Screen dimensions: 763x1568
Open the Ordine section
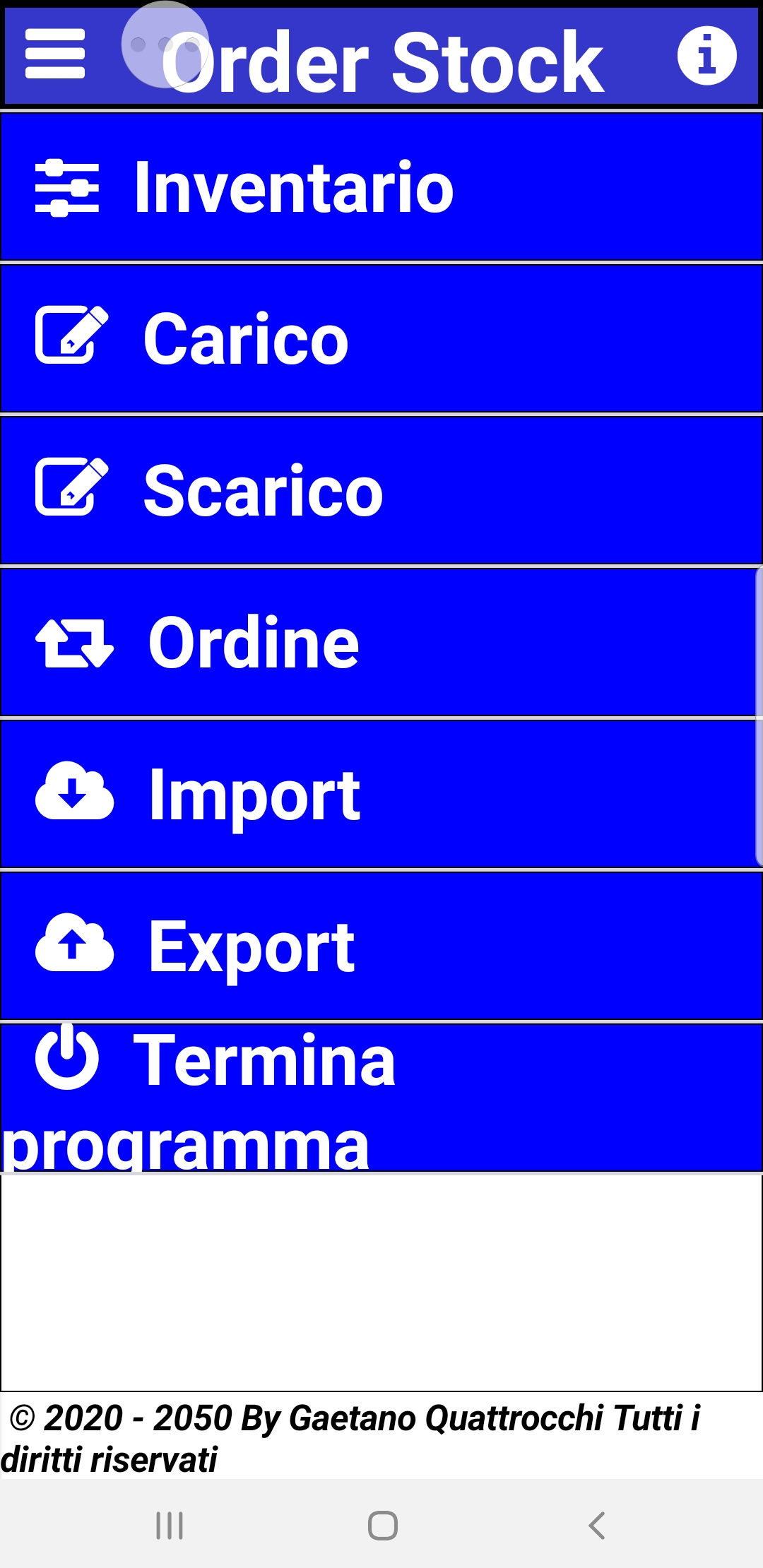[381, 643]
